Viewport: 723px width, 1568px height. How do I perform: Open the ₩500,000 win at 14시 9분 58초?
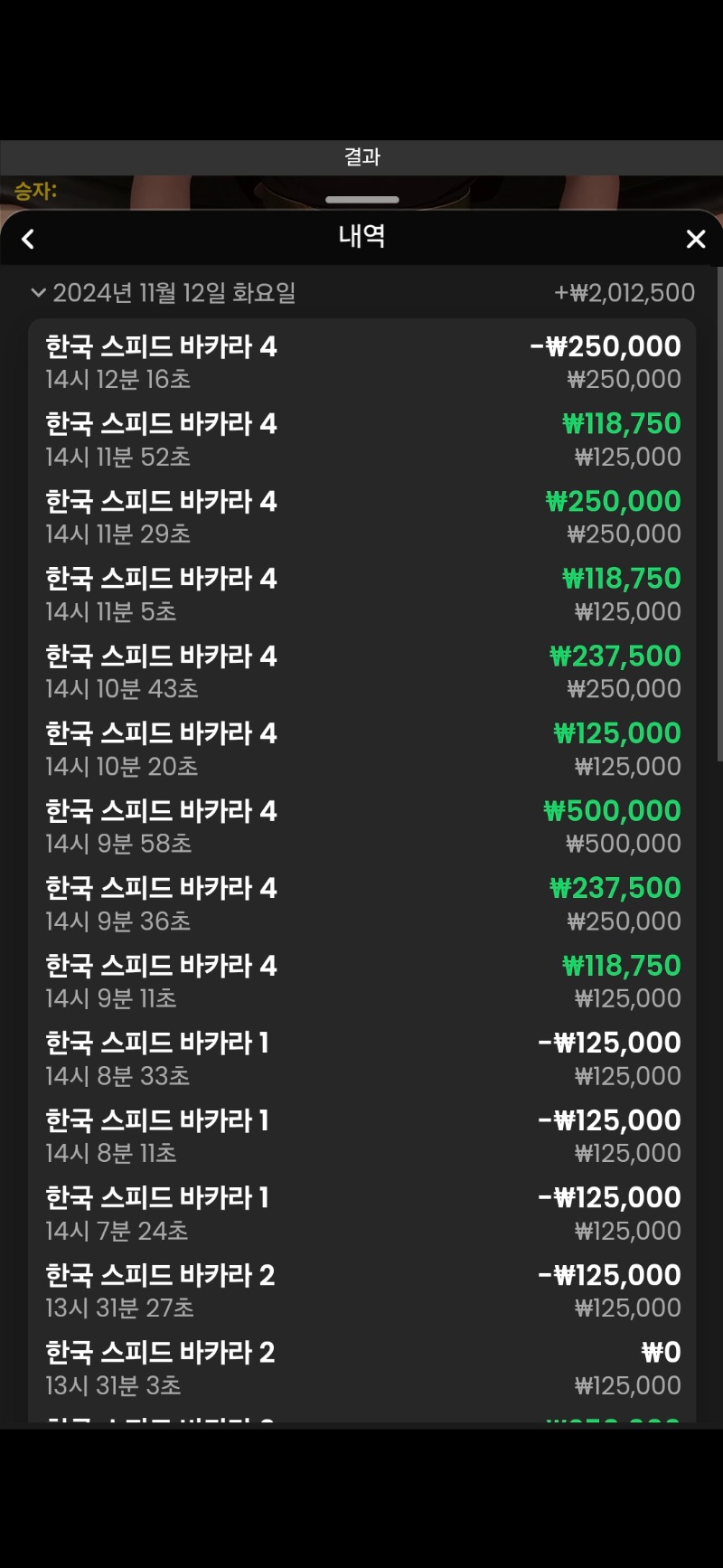(361, 827)
